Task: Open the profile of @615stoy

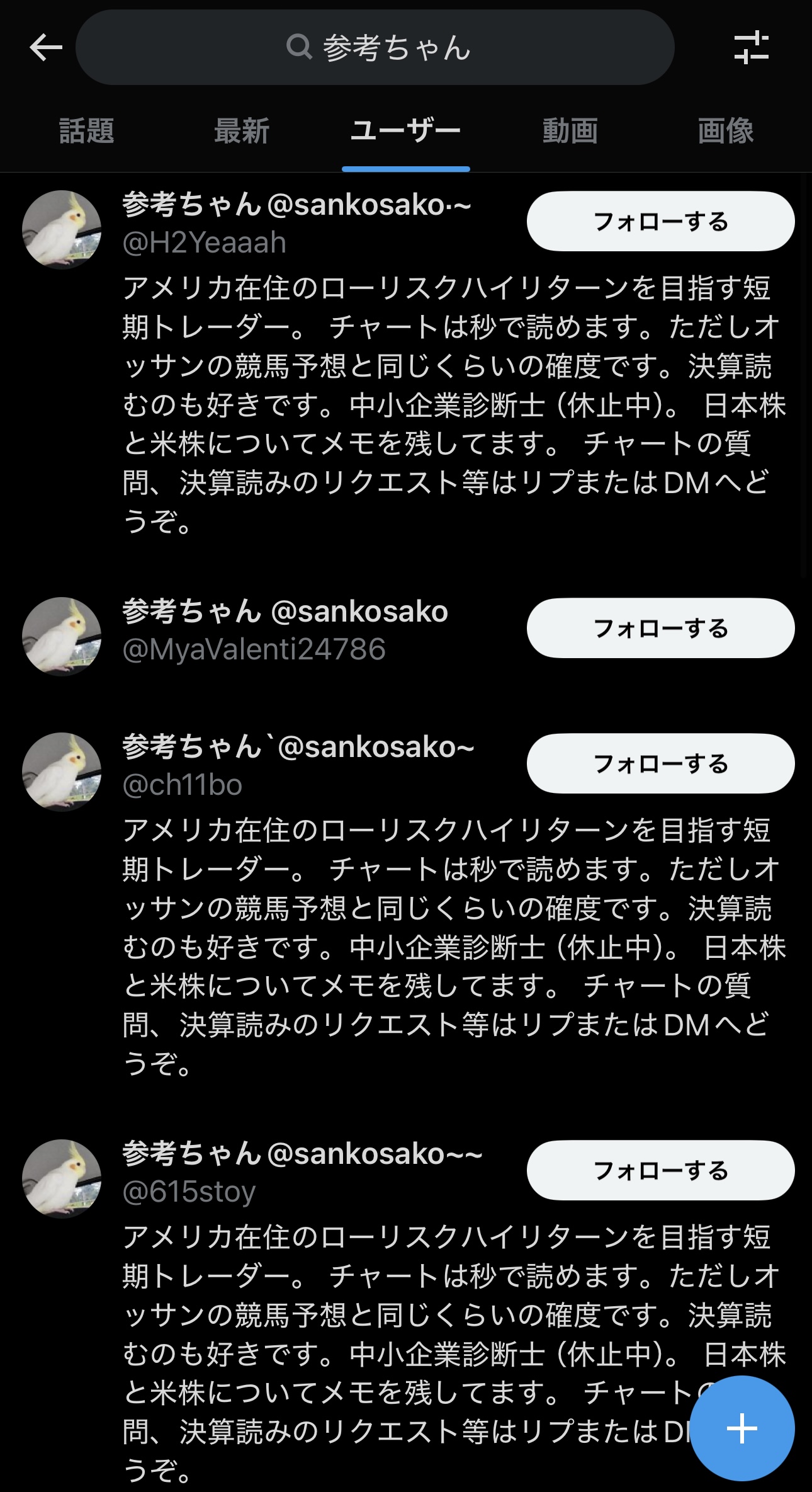Action: (62, 1178)
